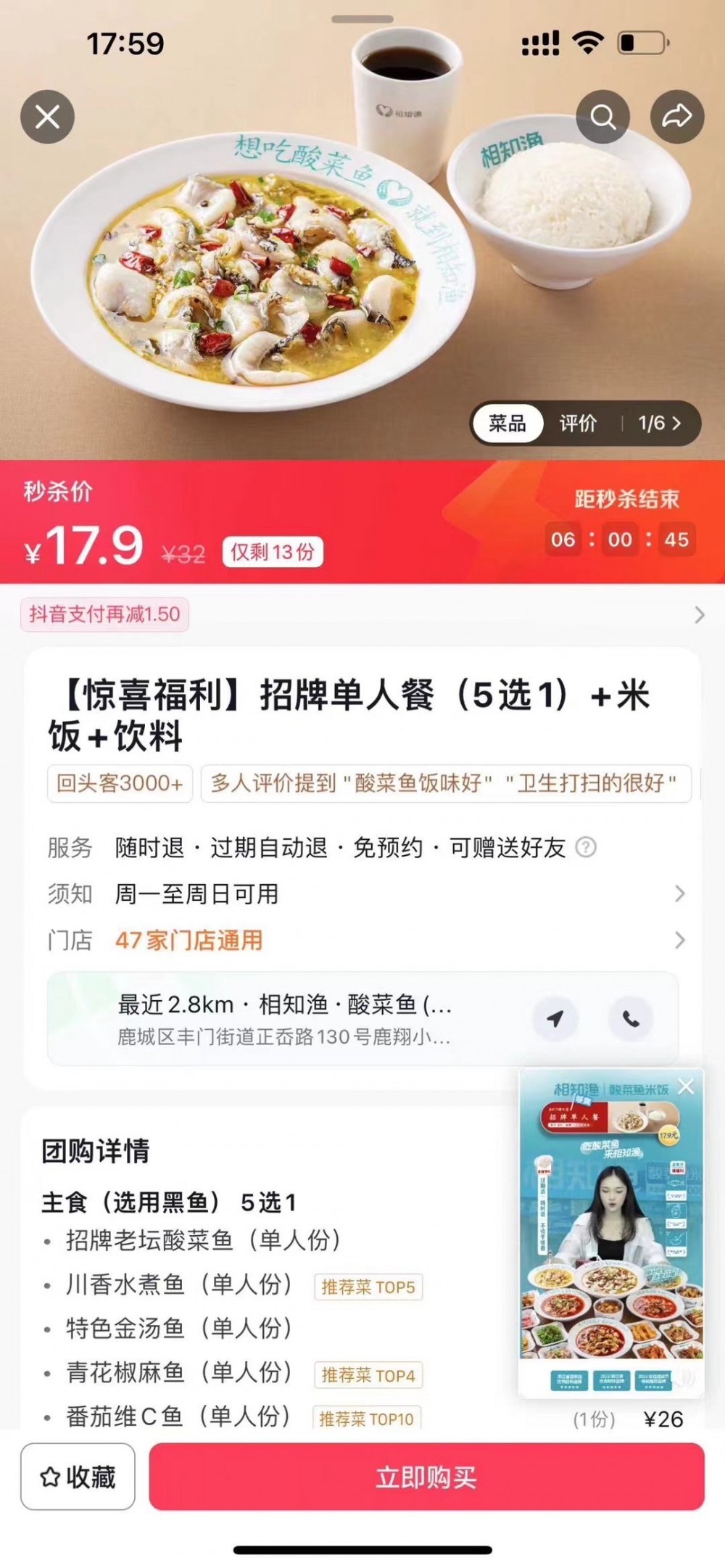Close the deal detail page

tap(47, 117)
